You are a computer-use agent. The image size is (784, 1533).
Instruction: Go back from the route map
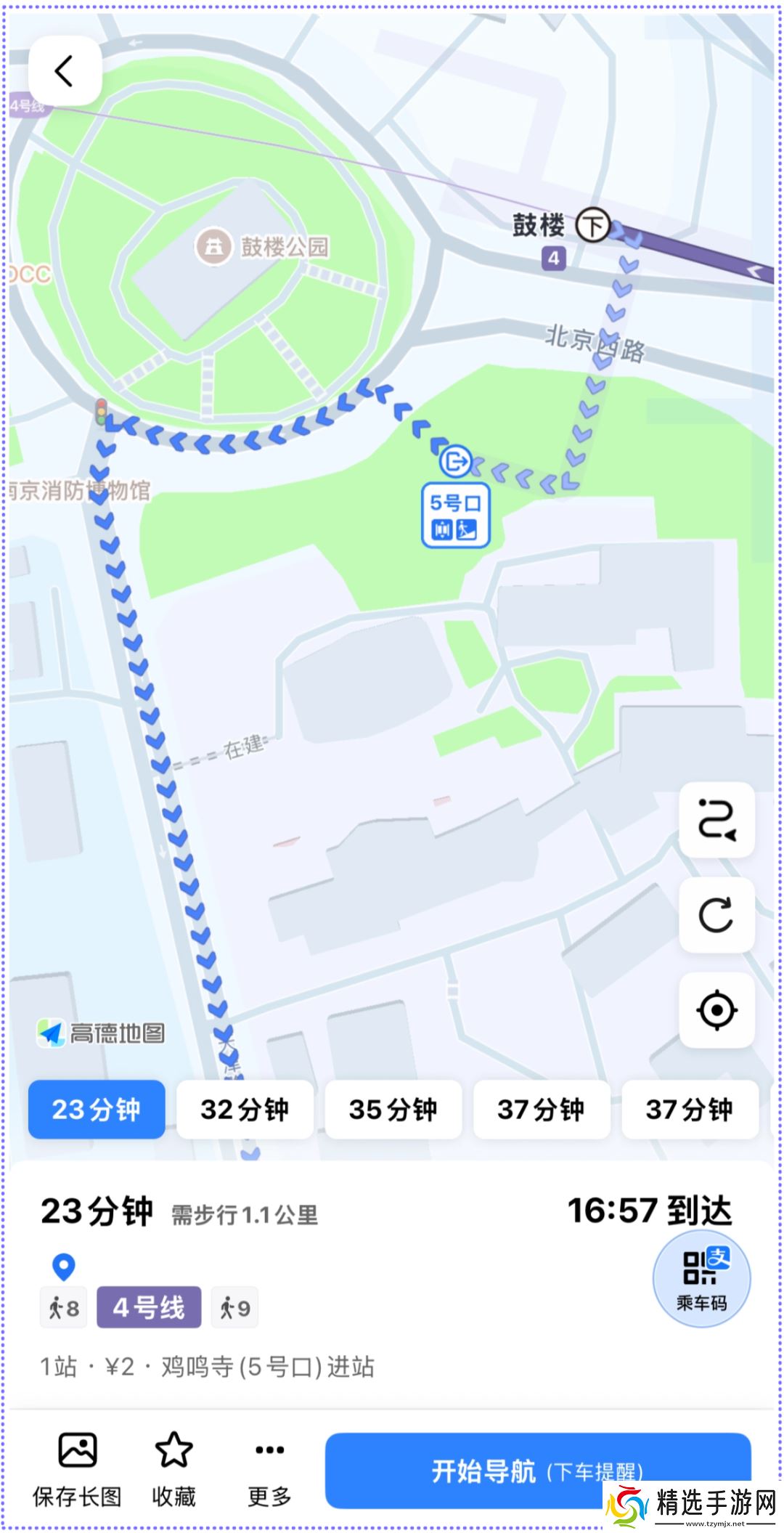tap(65, 71)
